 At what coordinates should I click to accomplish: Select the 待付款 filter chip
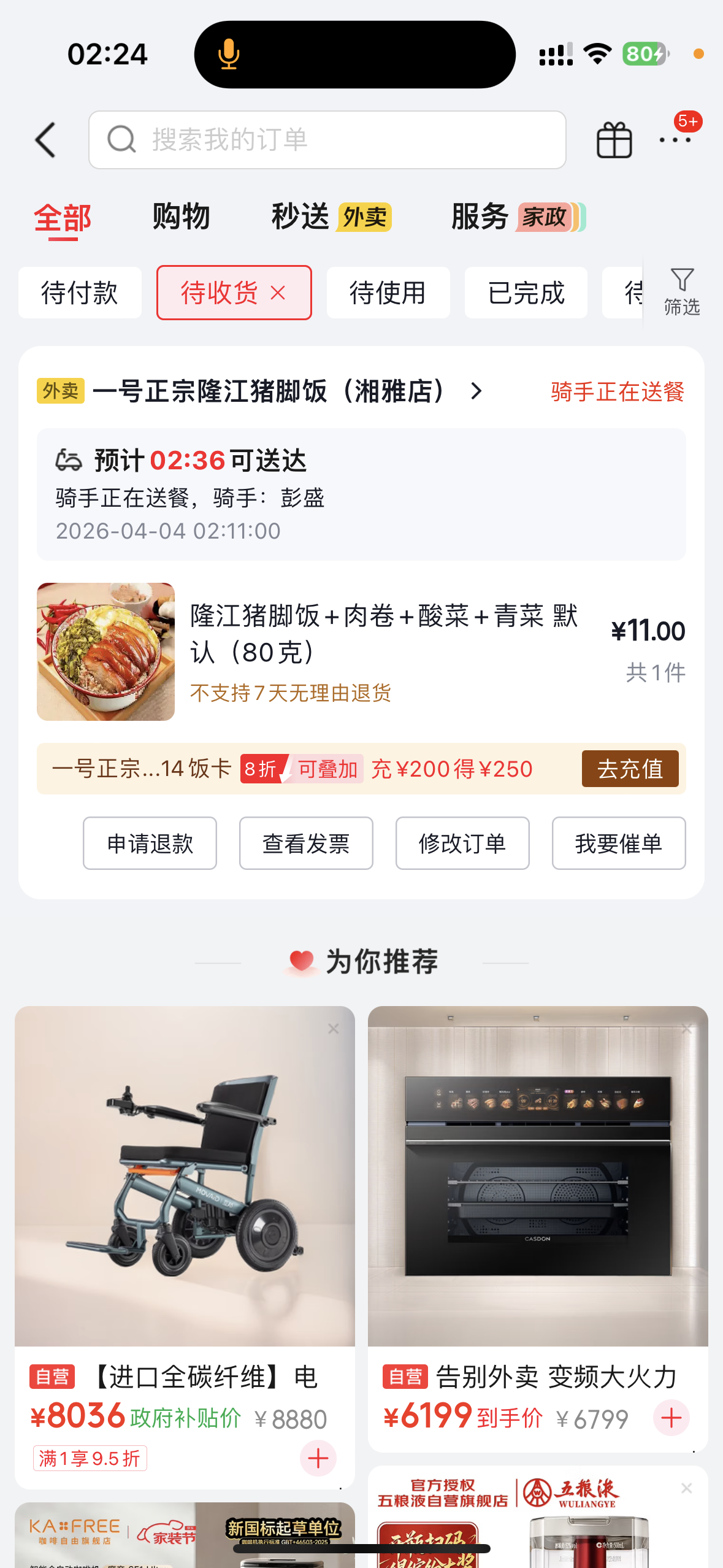[x=80, y=293]
